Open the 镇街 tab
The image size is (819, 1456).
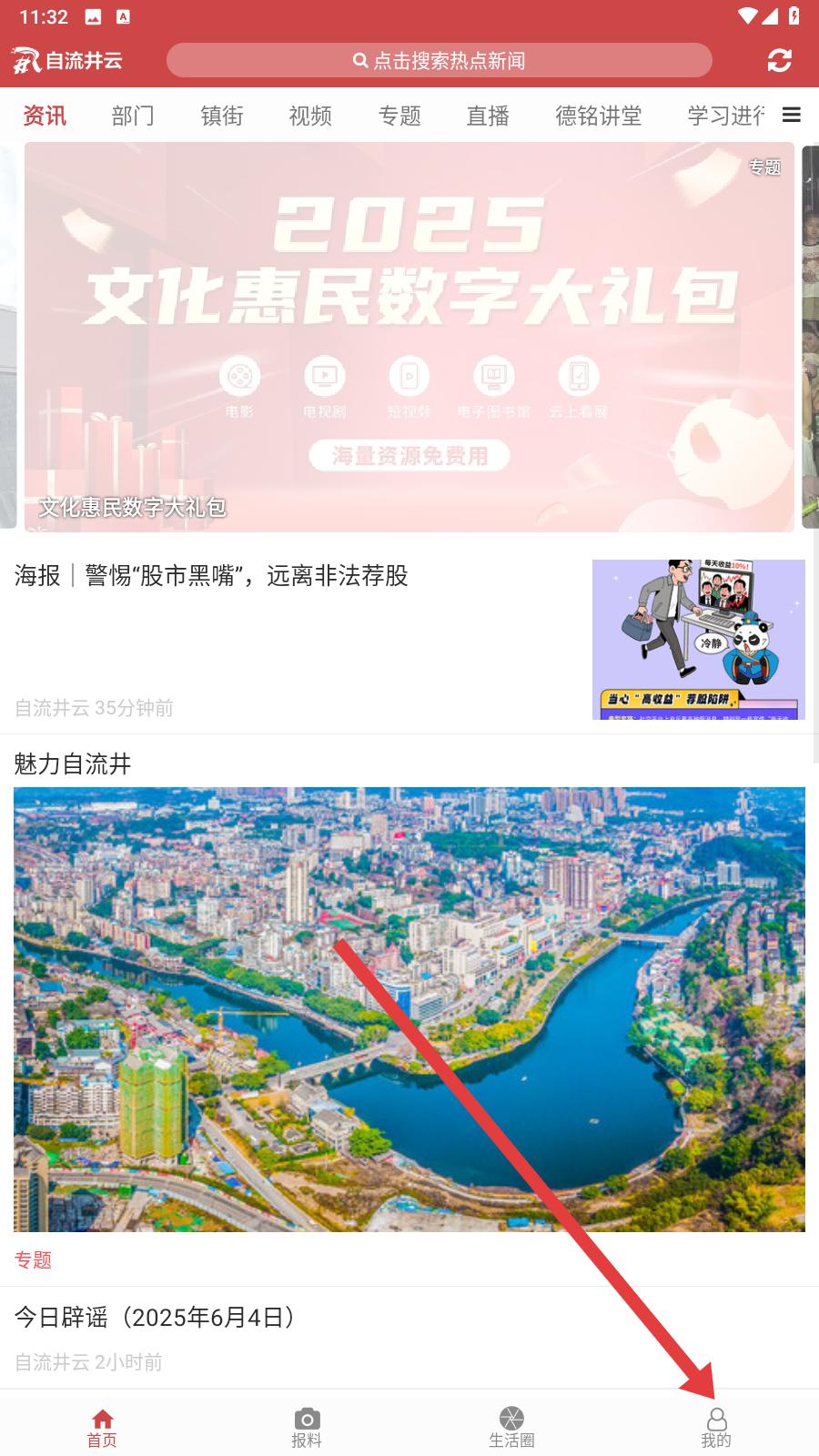coord(221,115)
